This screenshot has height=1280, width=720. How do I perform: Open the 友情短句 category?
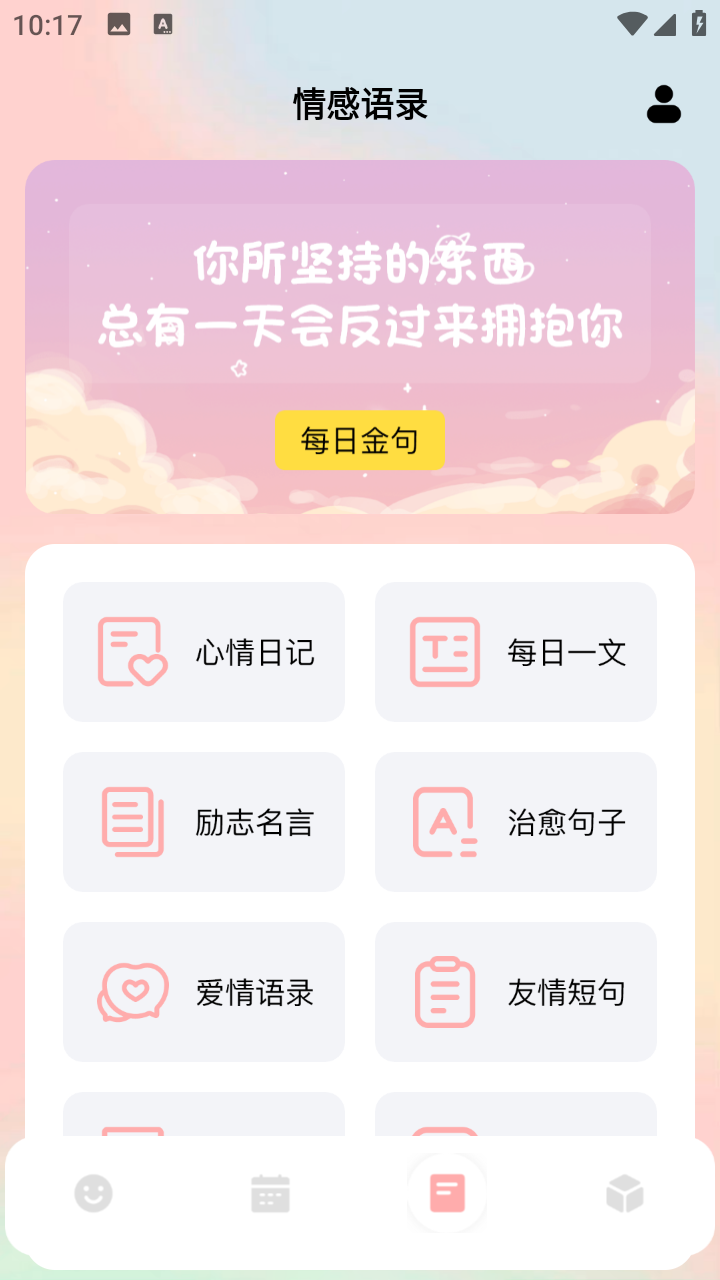pos(516,992)
